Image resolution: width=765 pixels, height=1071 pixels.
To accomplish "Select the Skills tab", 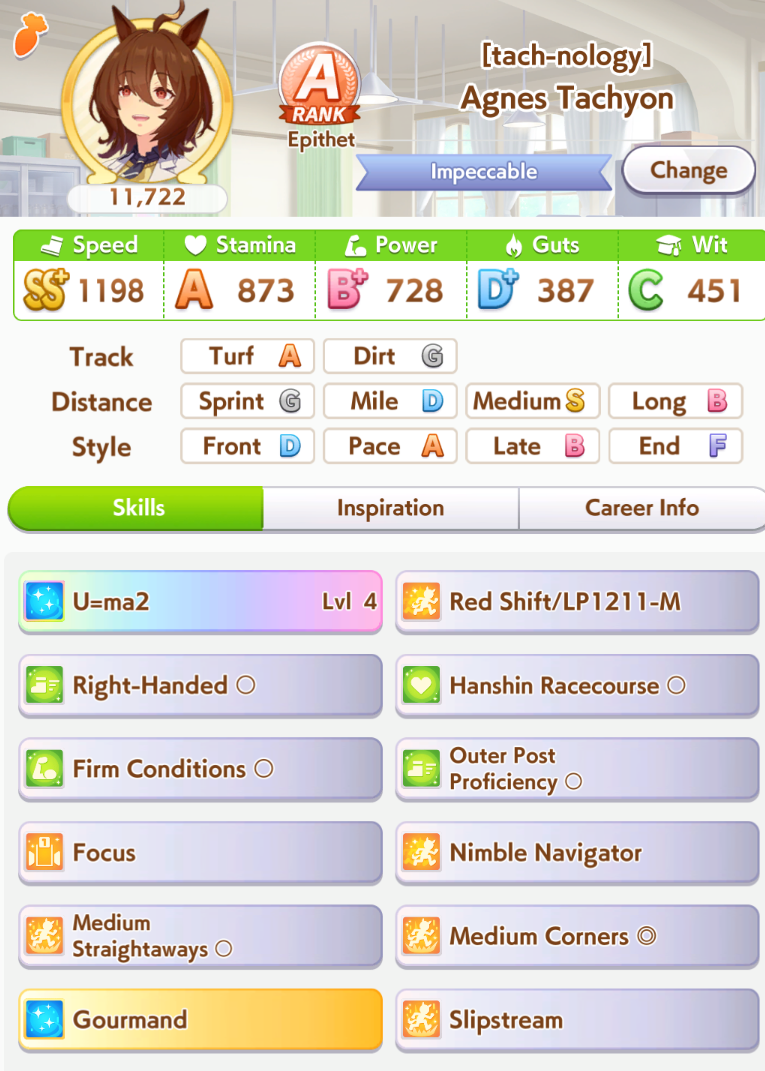I will tap(136, 508).
